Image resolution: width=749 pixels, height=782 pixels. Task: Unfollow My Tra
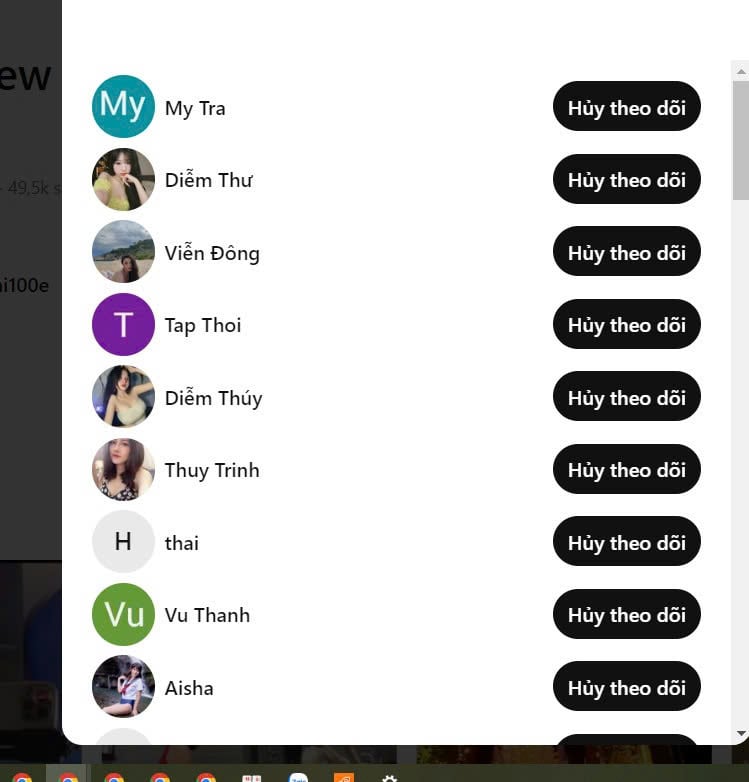[x=626, y=107]
